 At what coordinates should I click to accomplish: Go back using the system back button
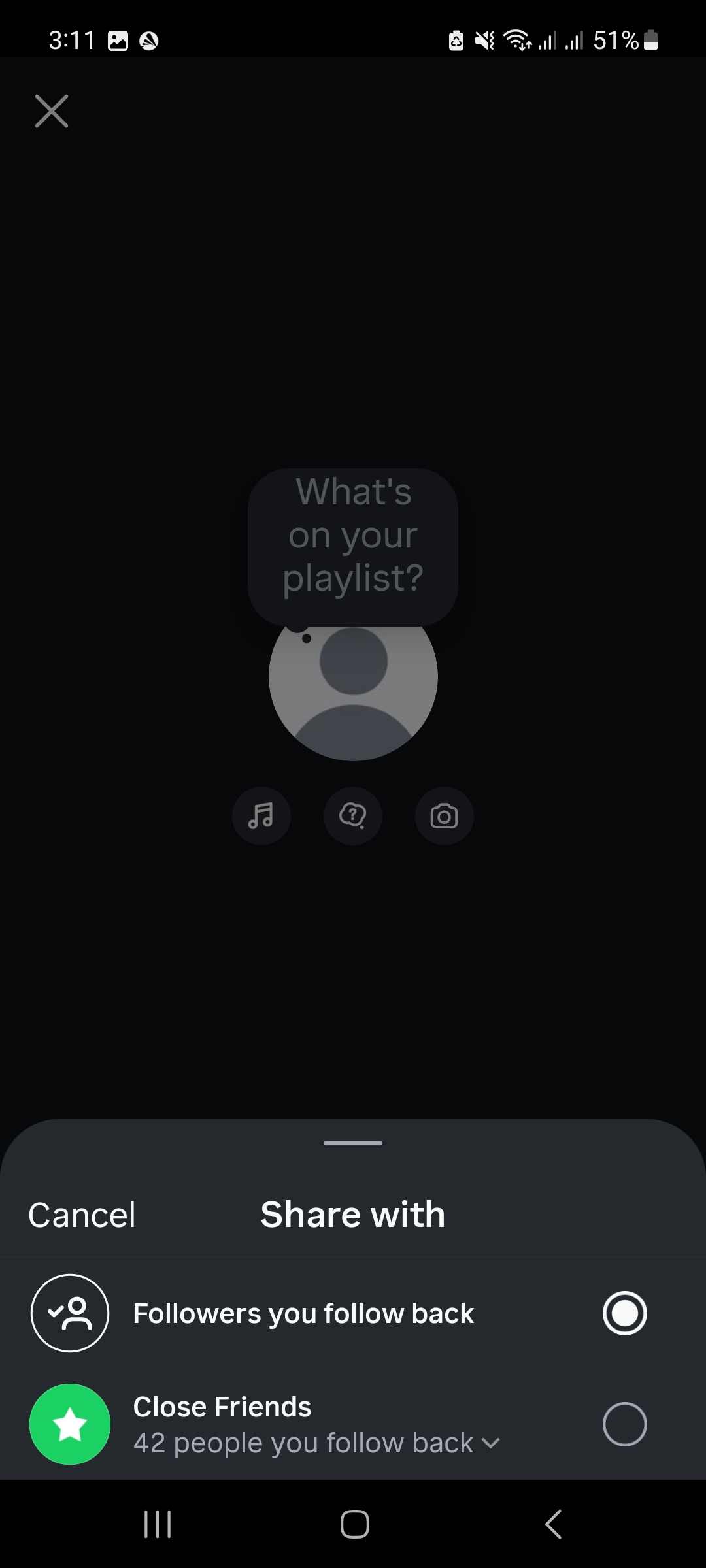pos(553,1524)
